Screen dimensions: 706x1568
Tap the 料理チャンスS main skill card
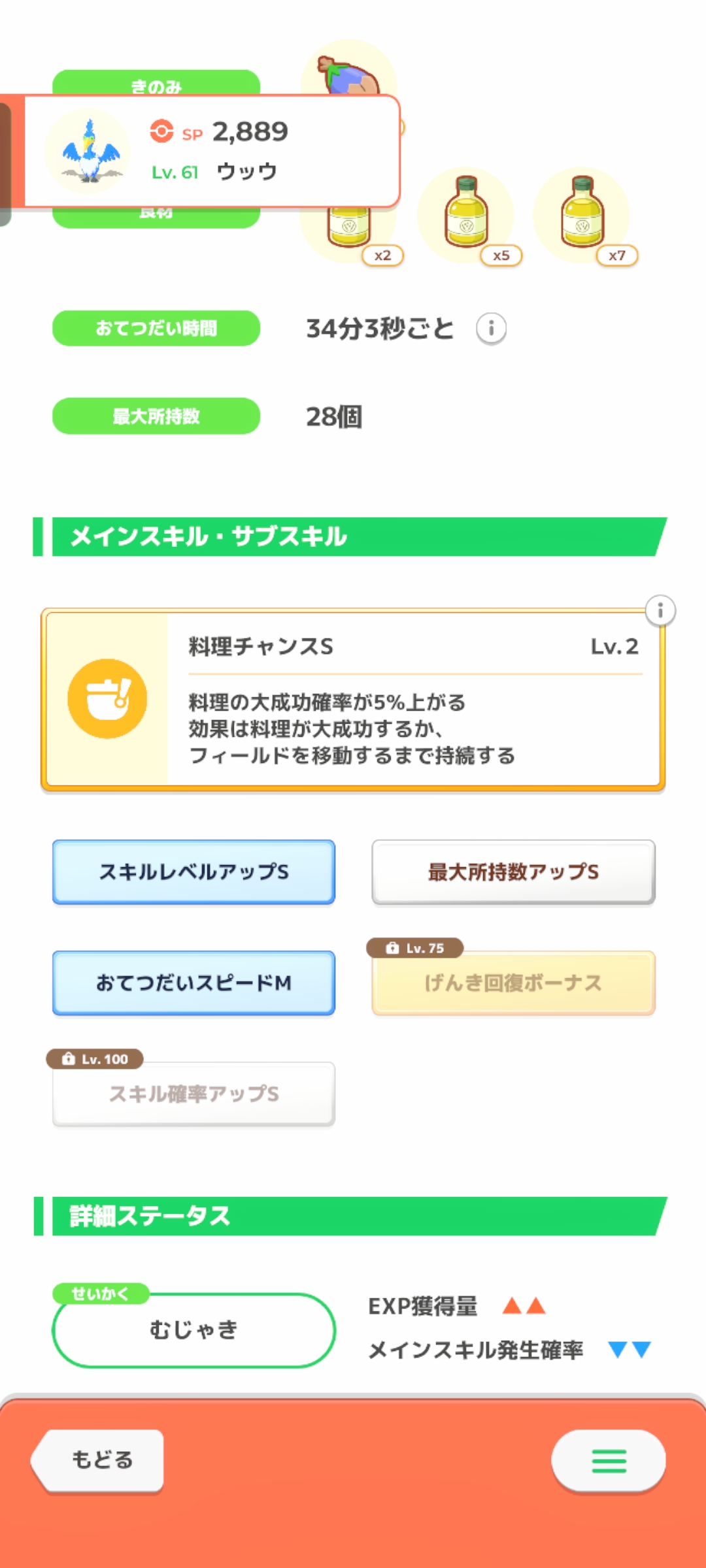click(x=353, y=699)
